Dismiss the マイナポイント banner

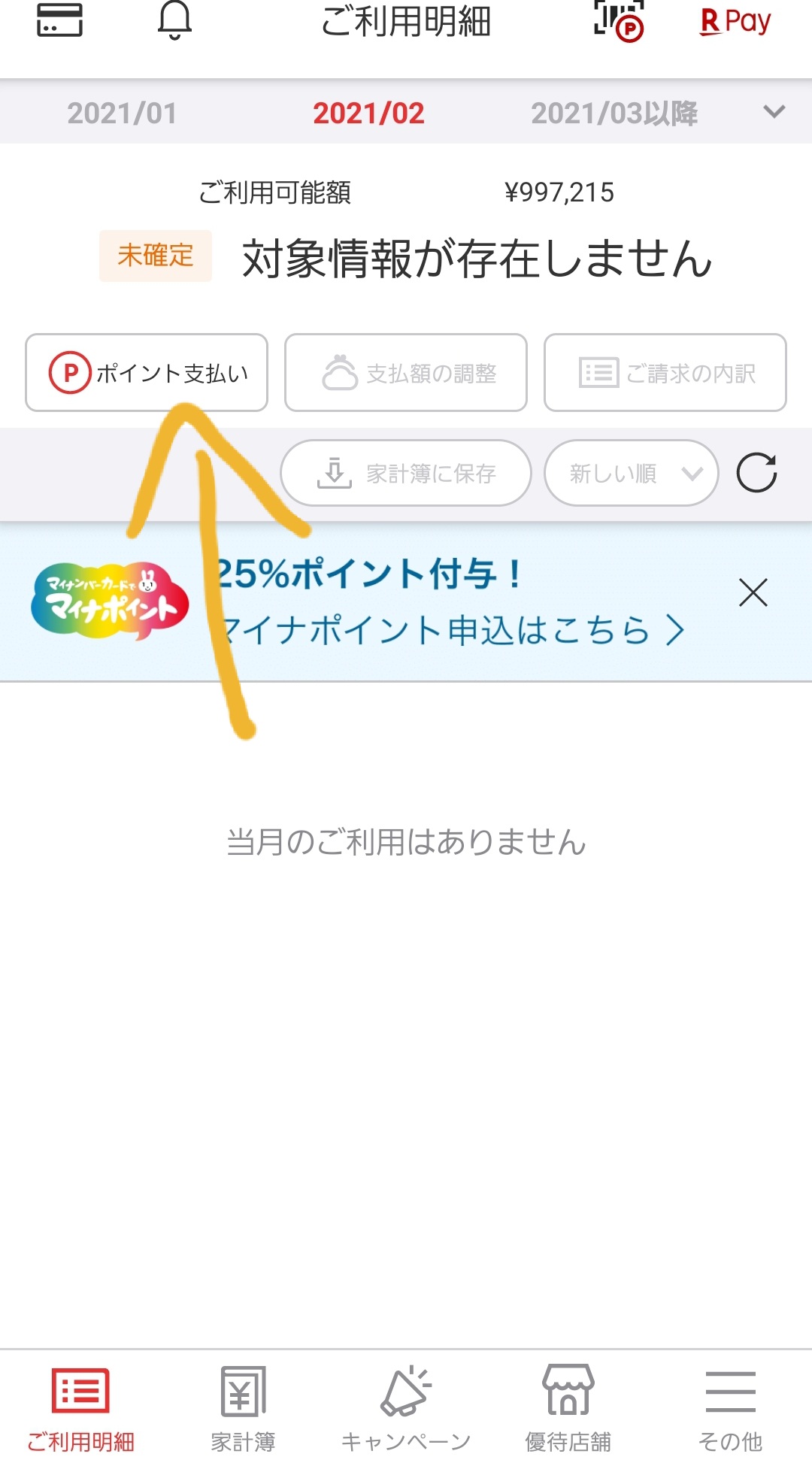[753, 592]
